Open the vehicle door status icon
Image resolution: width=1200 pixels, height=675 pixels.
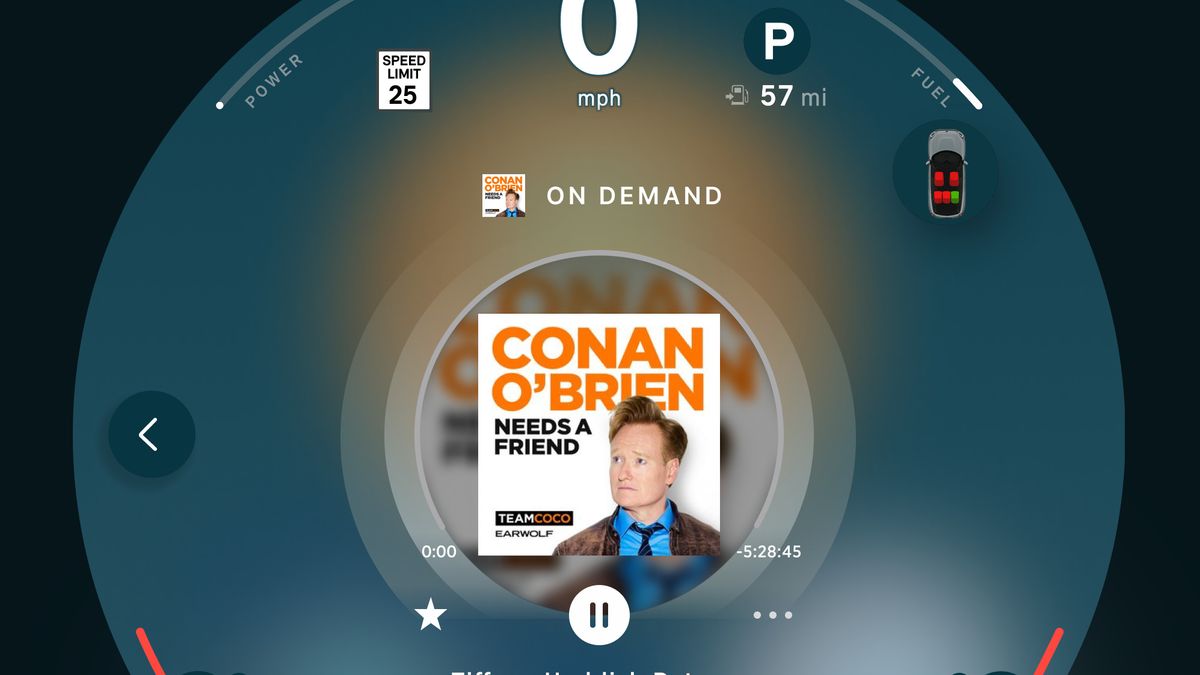pyautogui.click(x=944, y=173)
